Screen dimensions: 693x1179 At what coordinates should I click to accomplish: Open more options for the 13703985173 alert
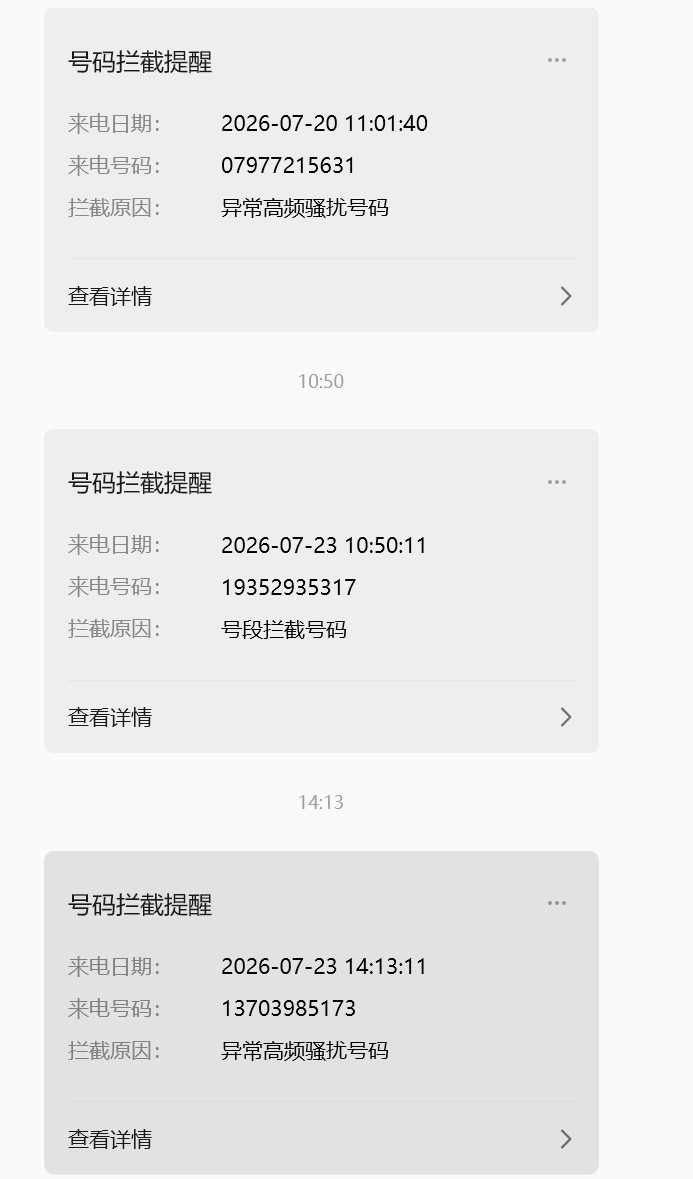pos(556,903)
